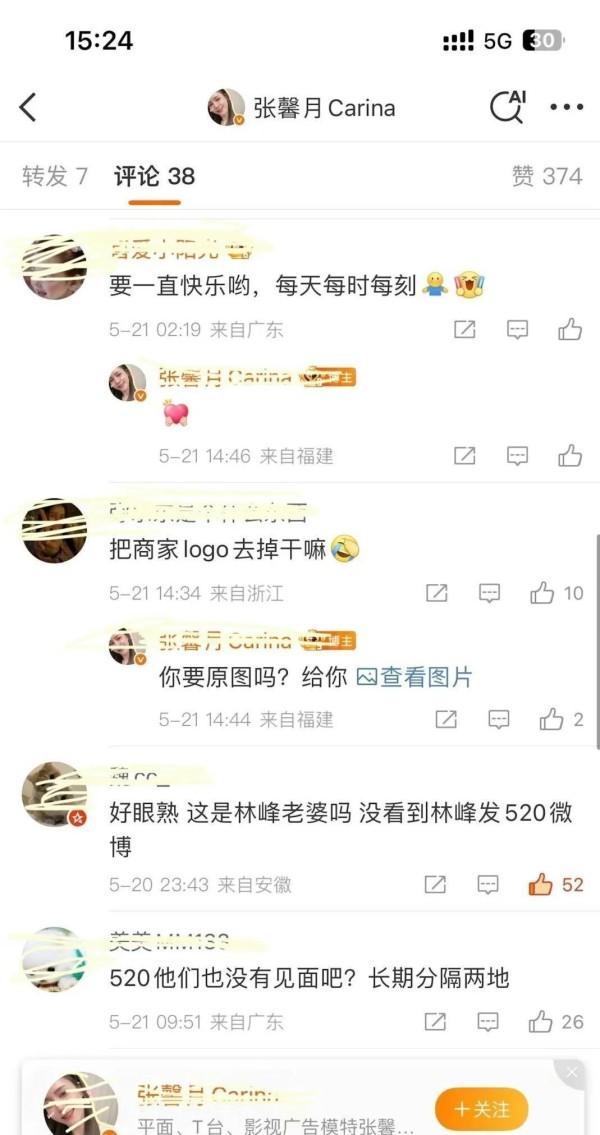This screenshot has height=1135, width=600.
Task: Reply to the comment 好眼熟 这是林峰老婆吗
Action: click(x=489, y=884)
